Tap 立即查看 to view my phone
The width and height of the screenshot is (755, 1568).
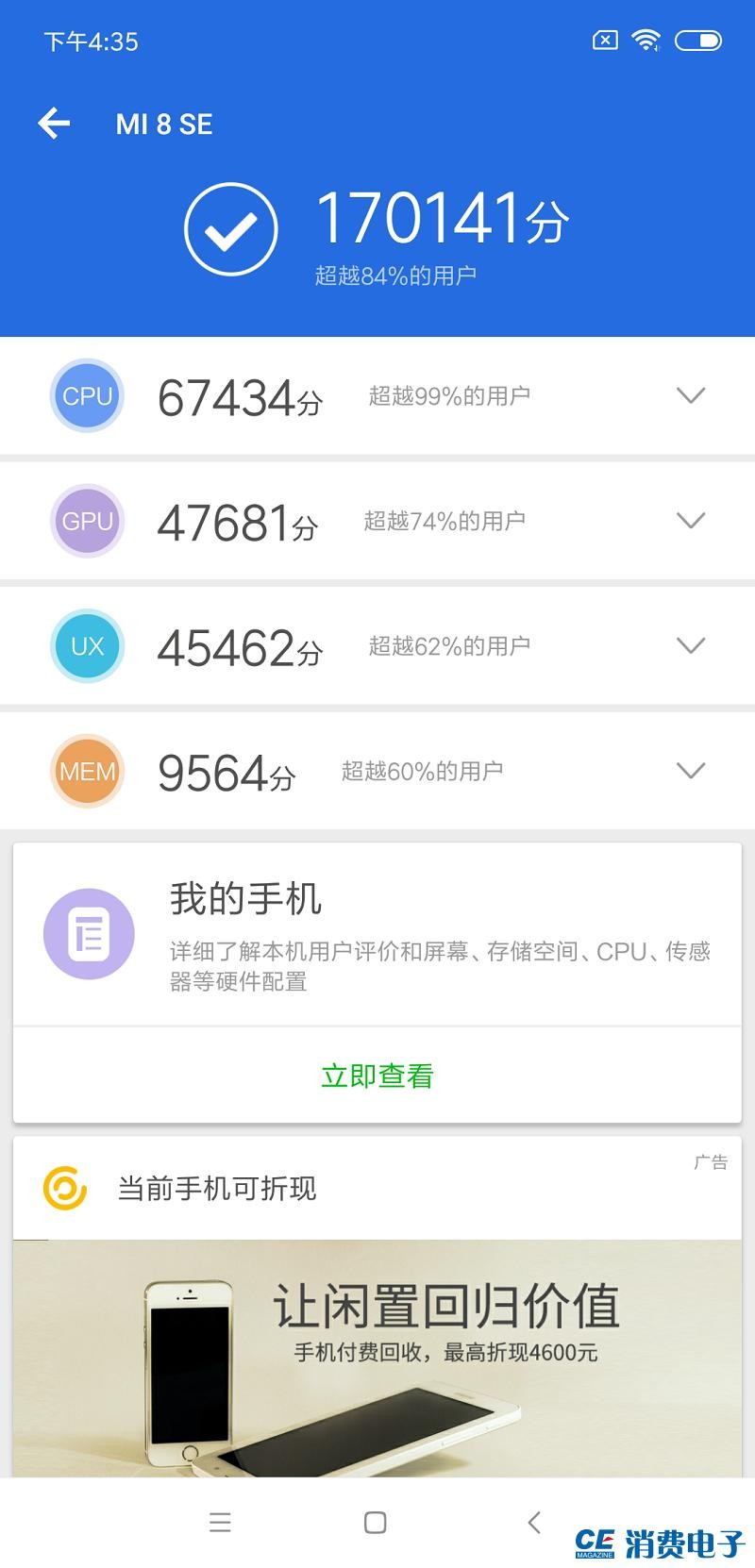[x=377, y=1076]
